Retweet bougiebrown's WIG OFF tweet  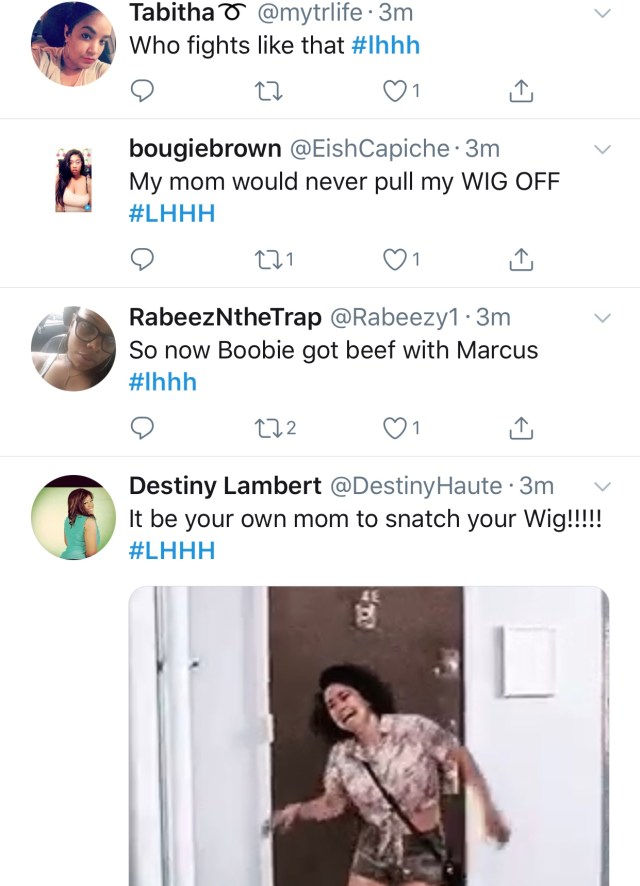[261, 260]
